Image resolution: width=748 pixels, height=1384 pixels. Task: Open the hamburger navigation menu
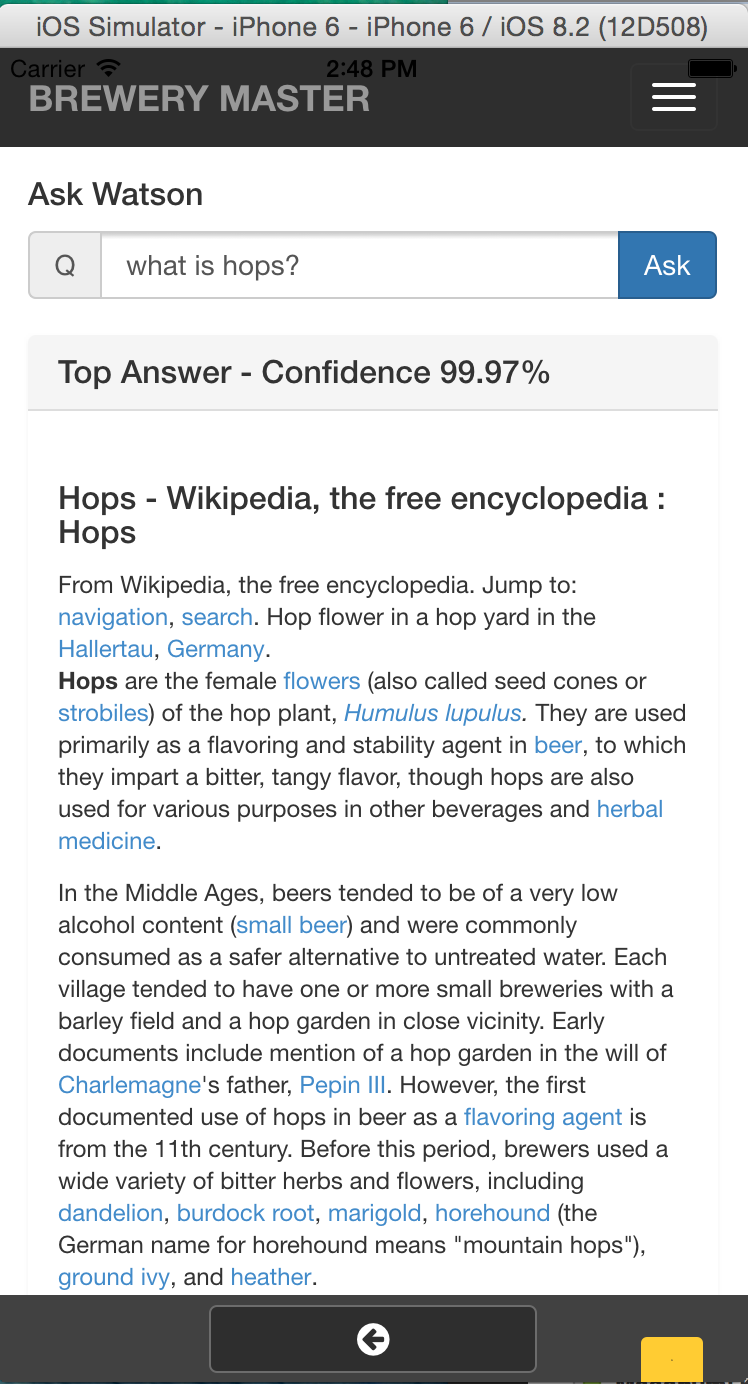[673, 97]
